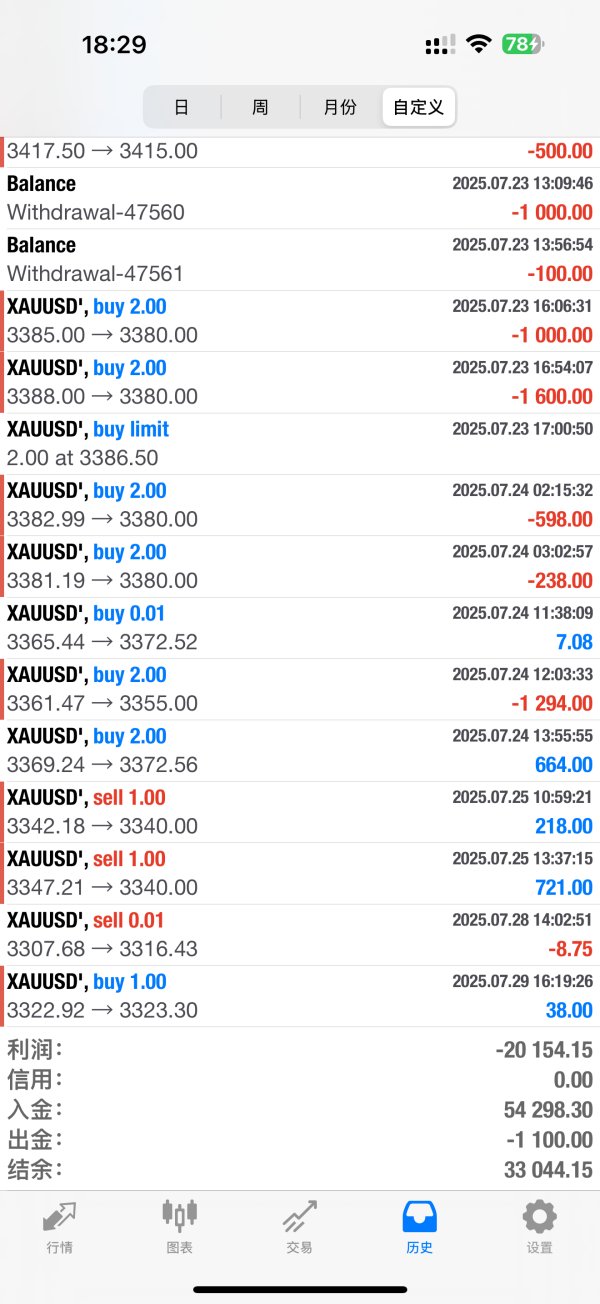Viewport: 600px width, 1304px height.
Task: Open the Withdrawal-47560 balance entry
Action: point(300,198)
